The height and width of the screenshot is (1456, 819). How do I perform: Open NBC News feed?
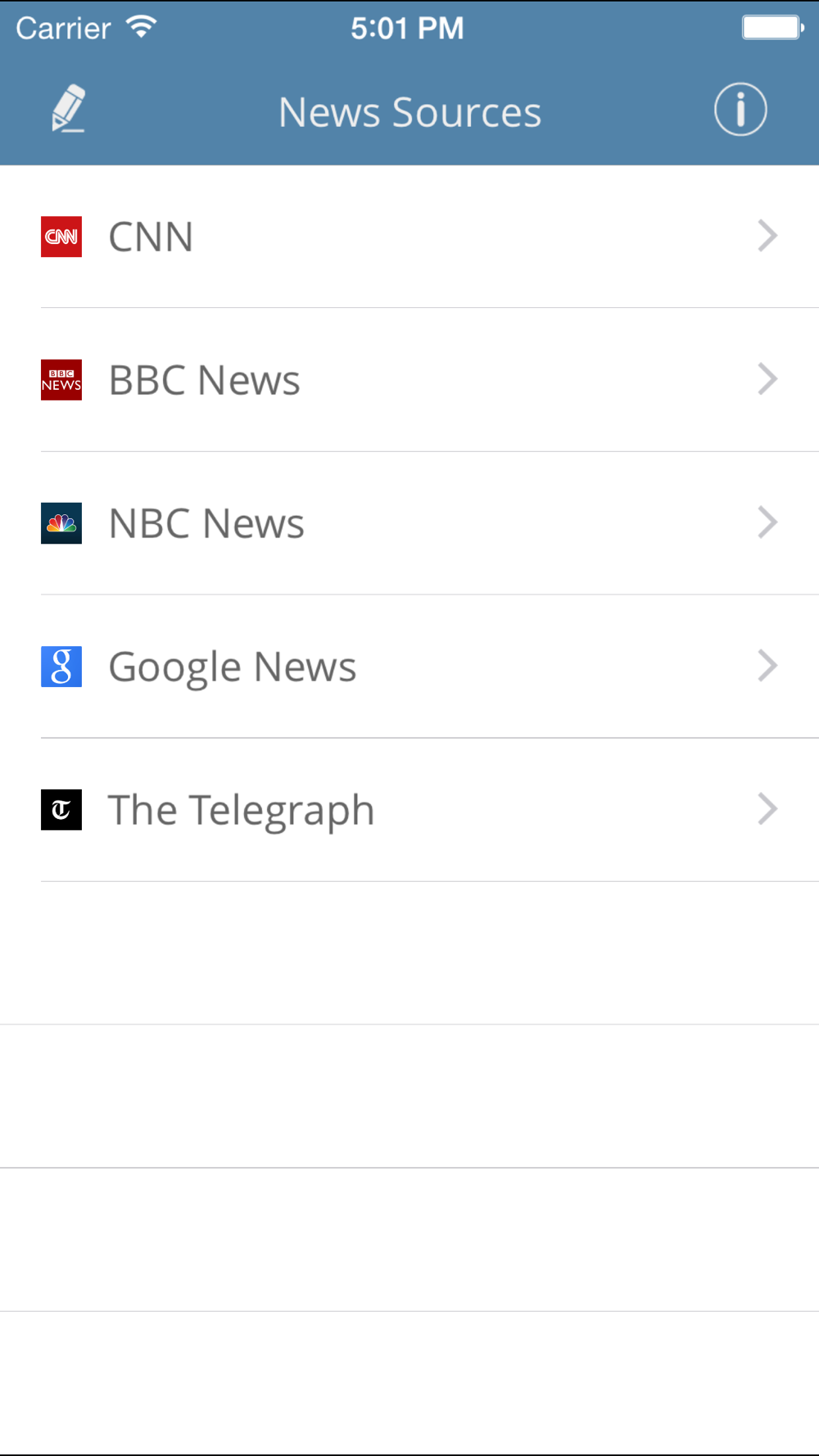tap(409, 523)
